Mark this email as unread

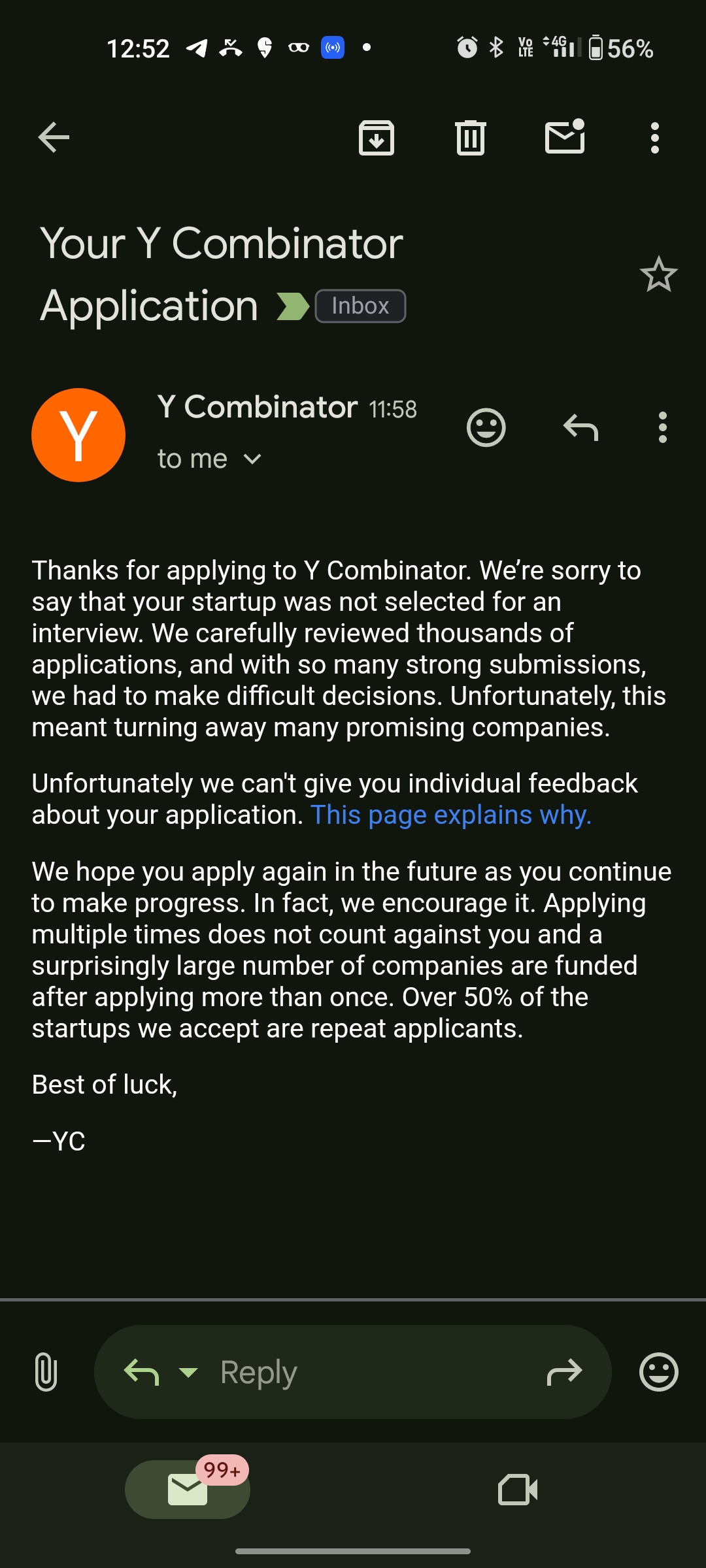[565, 137]
